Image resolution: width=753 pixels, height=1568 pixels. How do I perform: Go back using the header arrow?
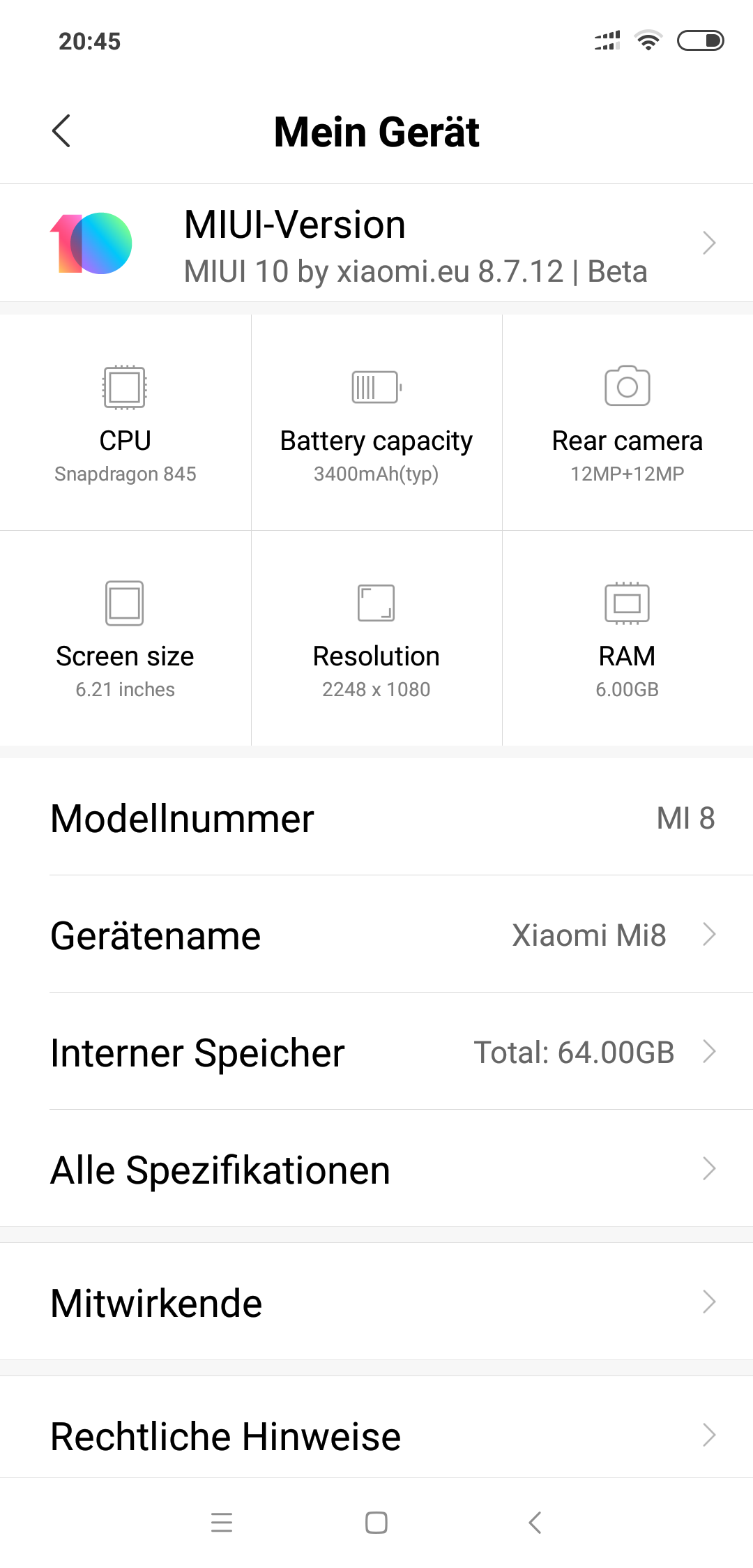[61, 131]
